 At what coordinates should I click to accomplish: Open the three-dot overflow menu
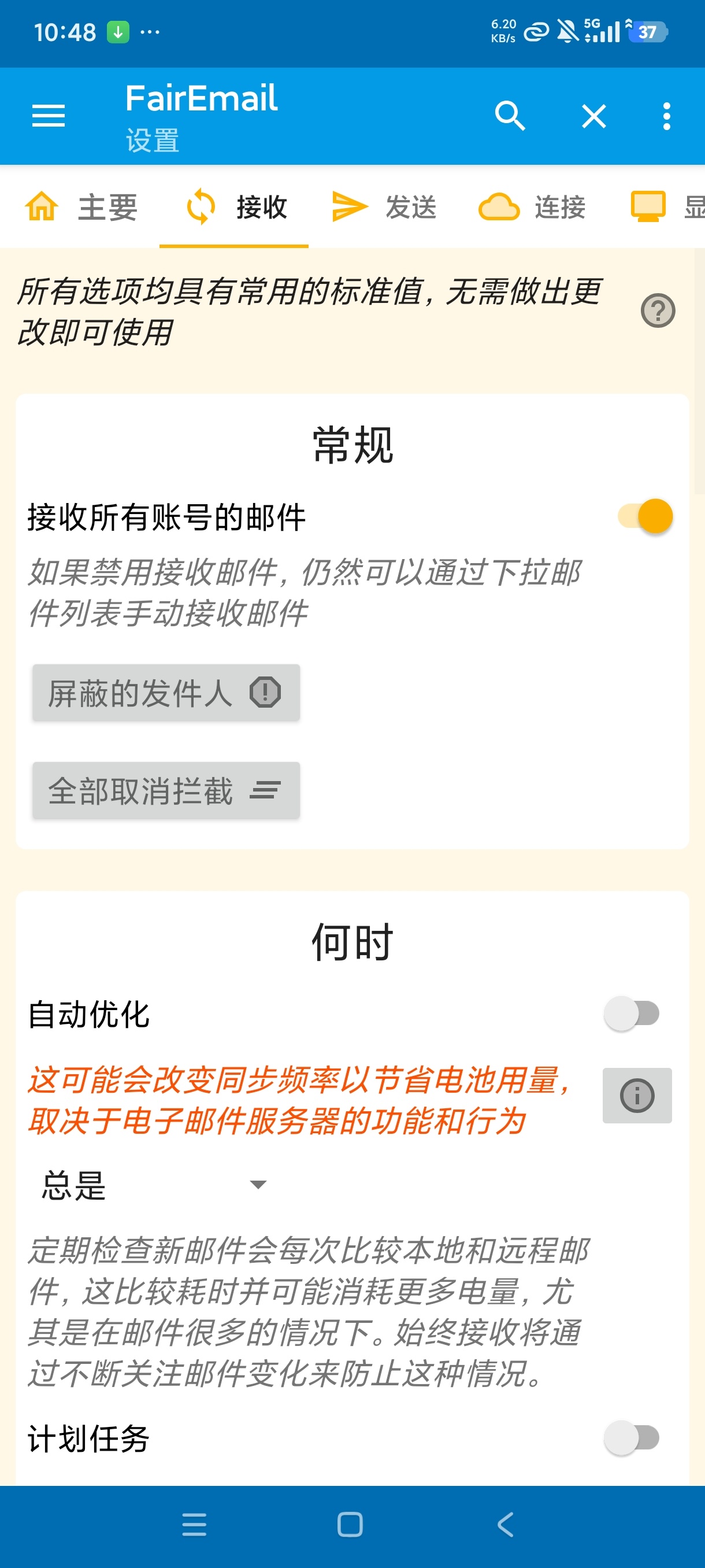pyautogui.click(x=666, y=116)
